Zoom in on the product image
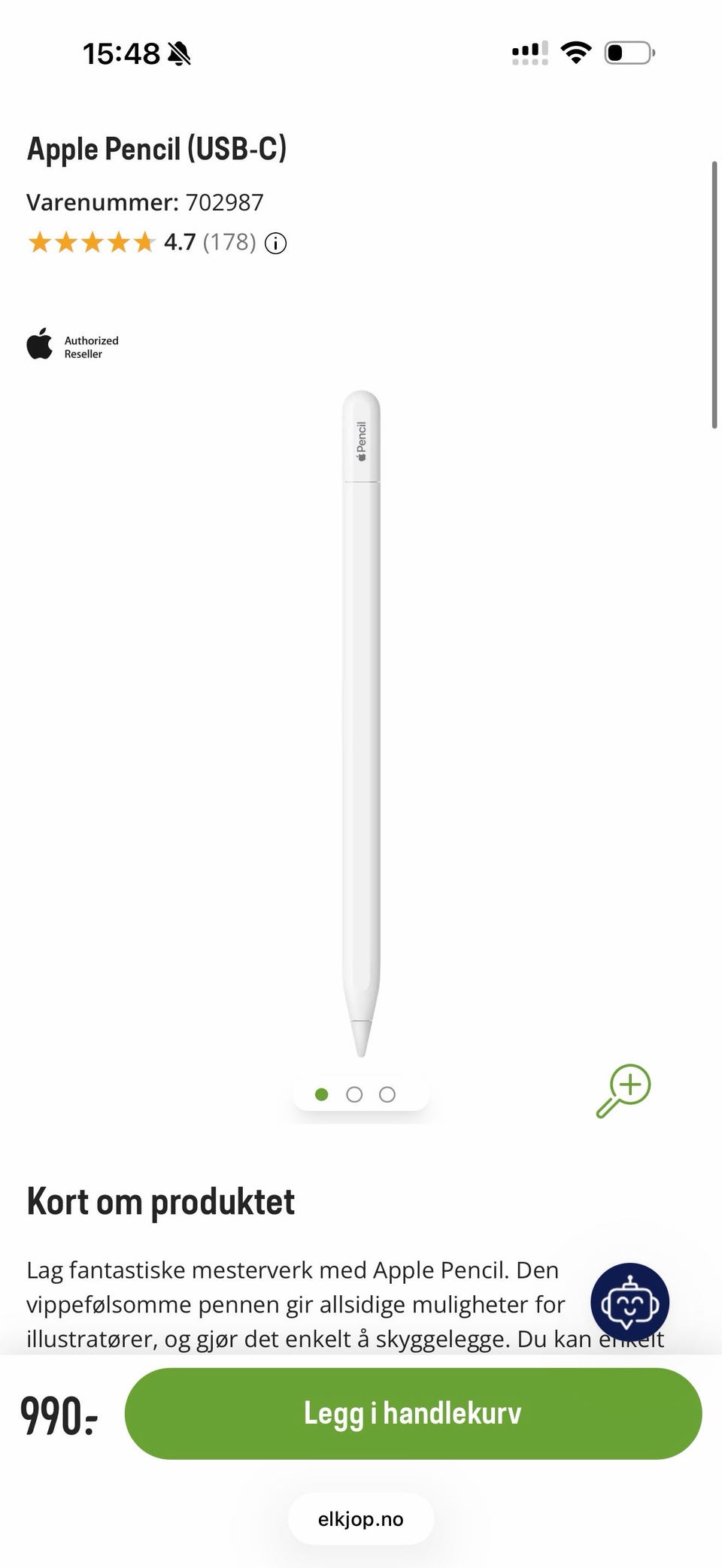Screen dimensions: 722x1568 pos(623,1091)
